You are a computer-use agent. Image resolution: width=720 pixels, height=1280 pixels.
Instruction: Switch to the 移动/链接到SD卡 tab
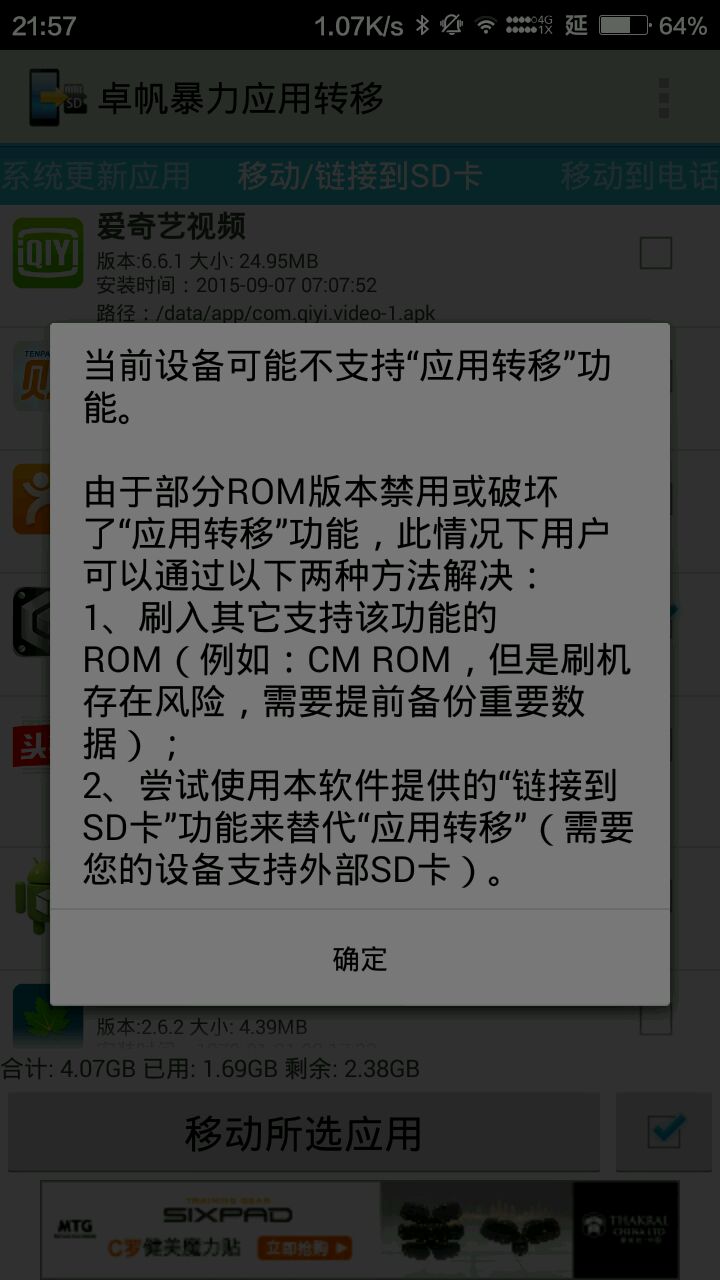pyautogui.click(x=360, y=176)
